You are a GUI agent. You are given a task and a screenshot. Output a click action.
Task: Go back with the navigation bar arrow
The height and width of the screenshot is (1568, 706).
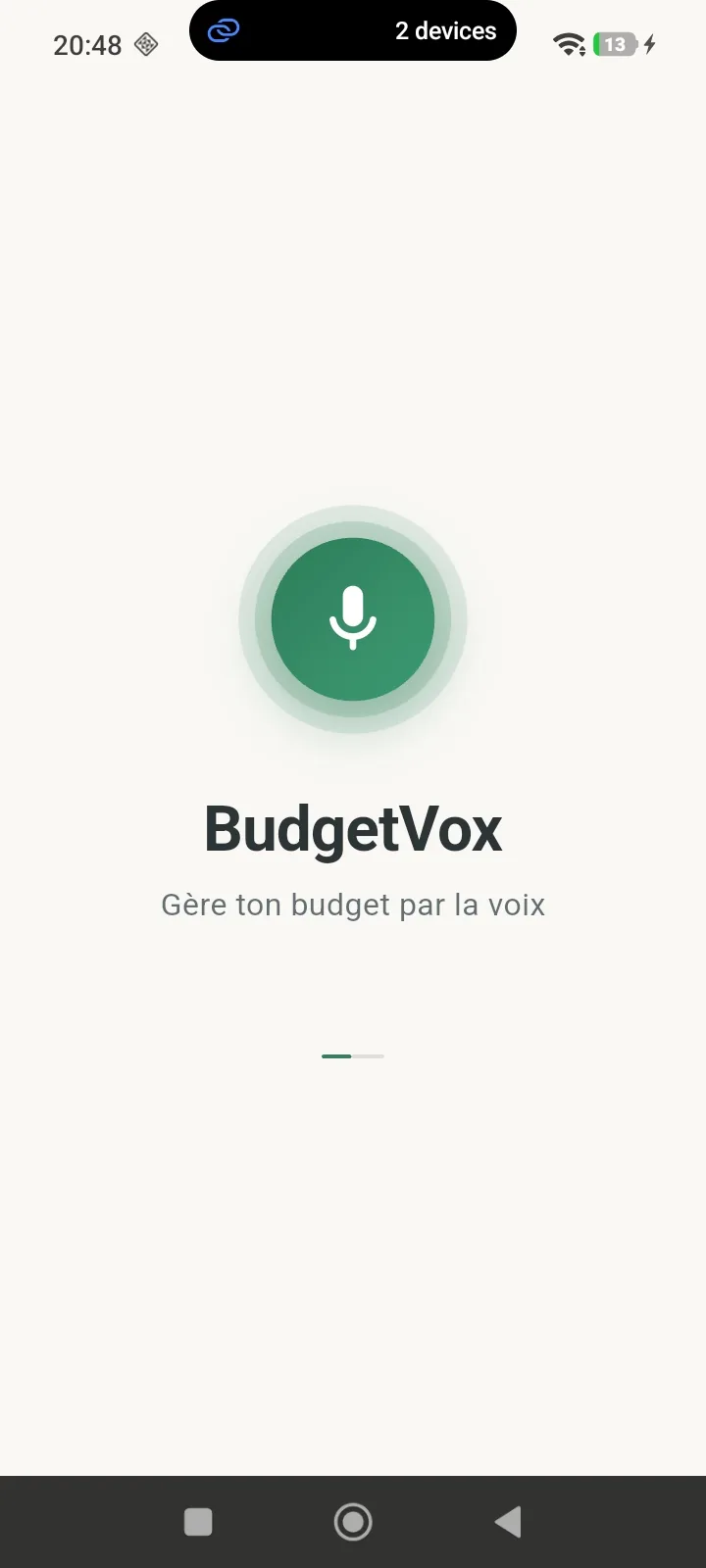click(508, 1522)
